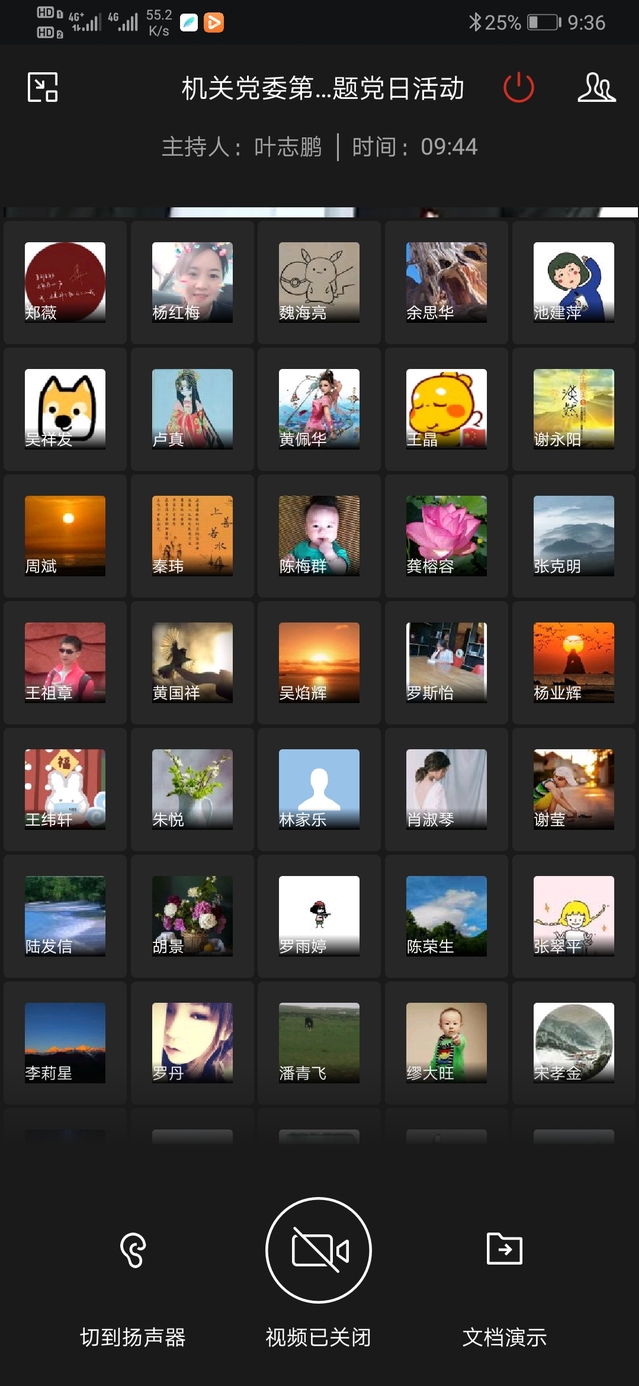The image size is (639, 1386).
Task: Open the participants list icon
Action: pos(596,88)
